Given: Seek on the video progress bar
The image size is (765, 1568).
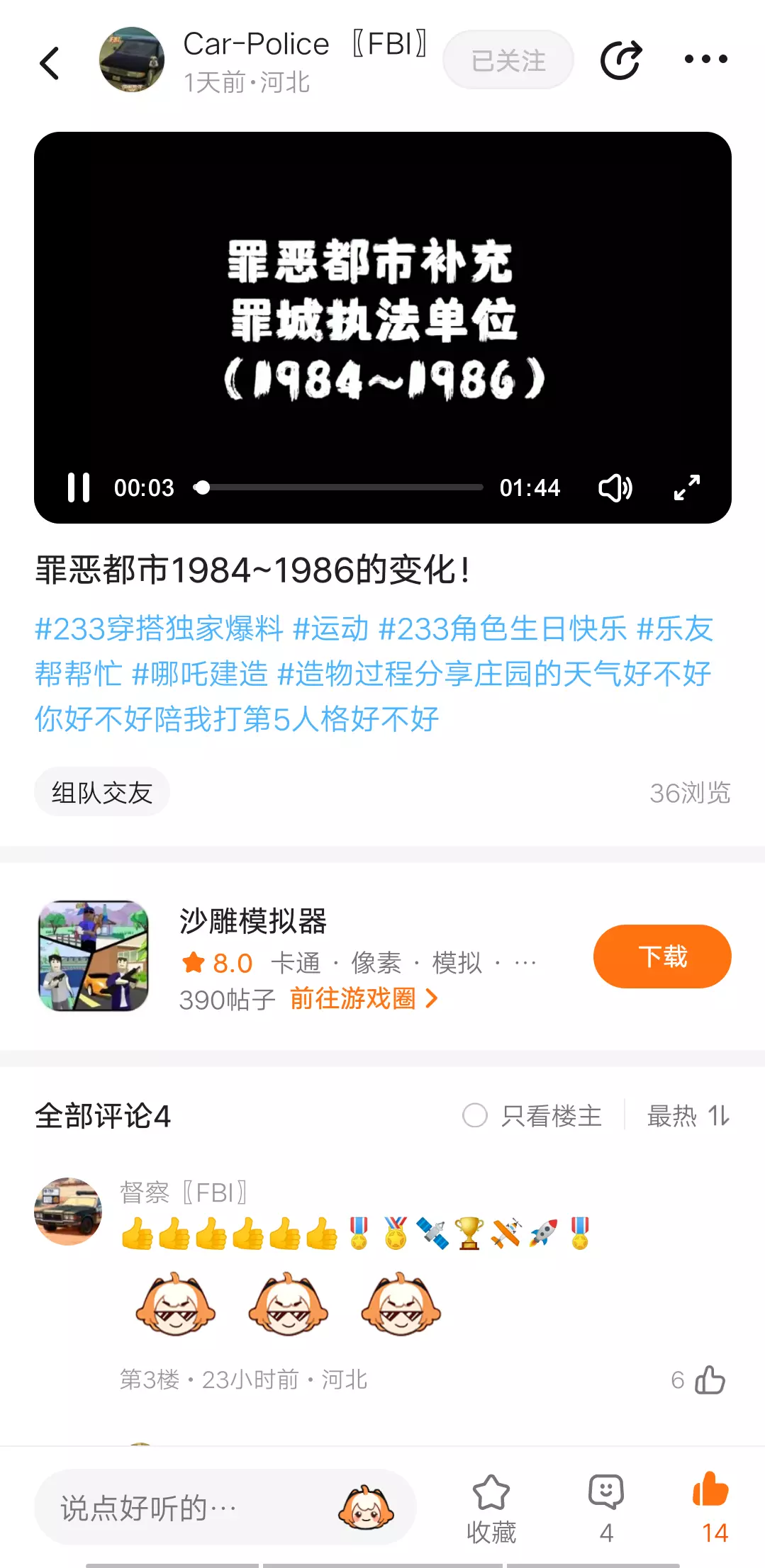Looking at the screenshot, I should (x=340, y=487).
